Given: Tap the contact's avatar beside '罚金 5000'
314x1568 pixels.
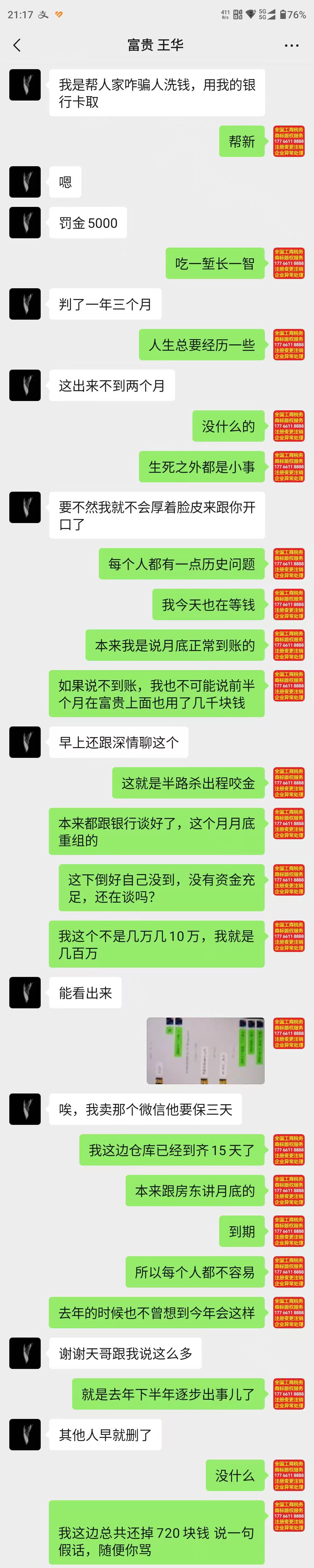Looking at the screenshot, I should point(25,223).
